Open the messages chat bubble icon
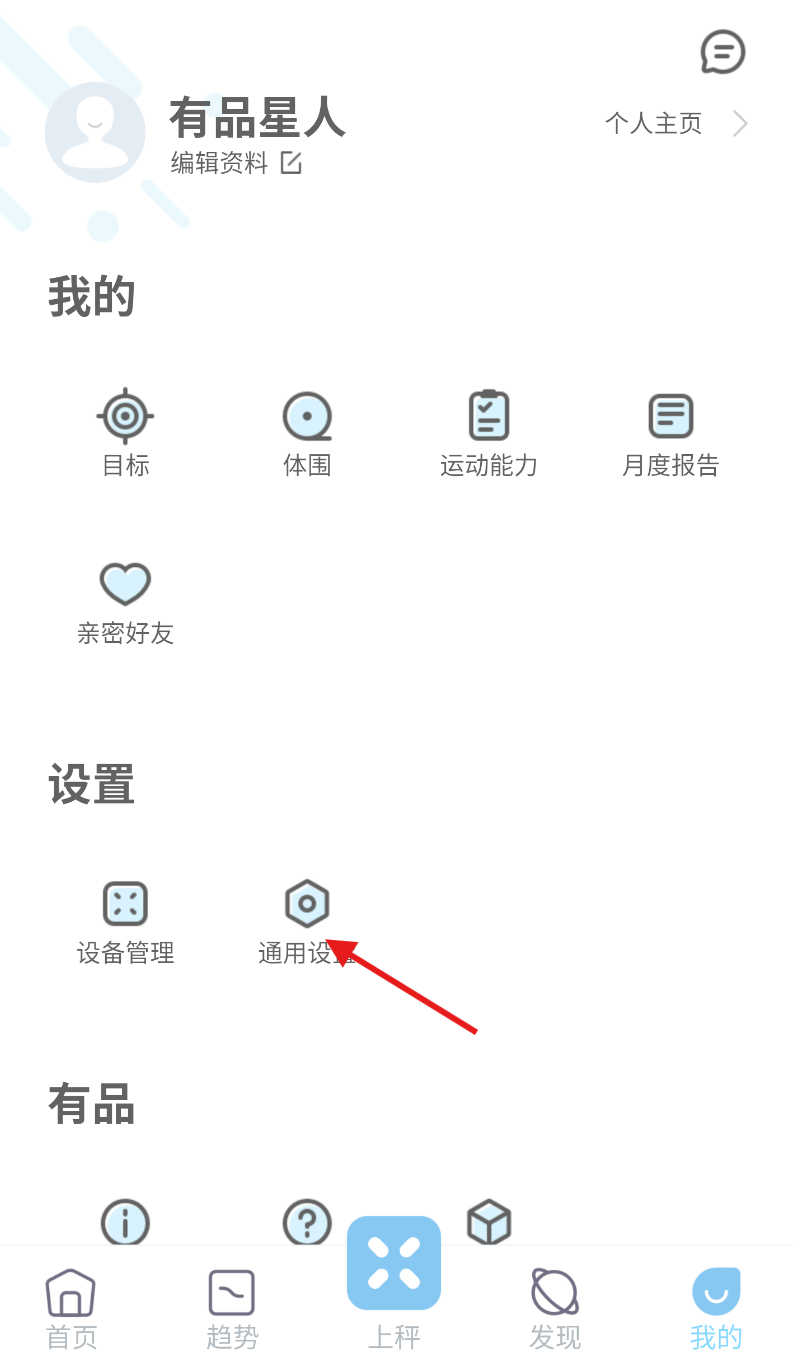 click(722, 52)
